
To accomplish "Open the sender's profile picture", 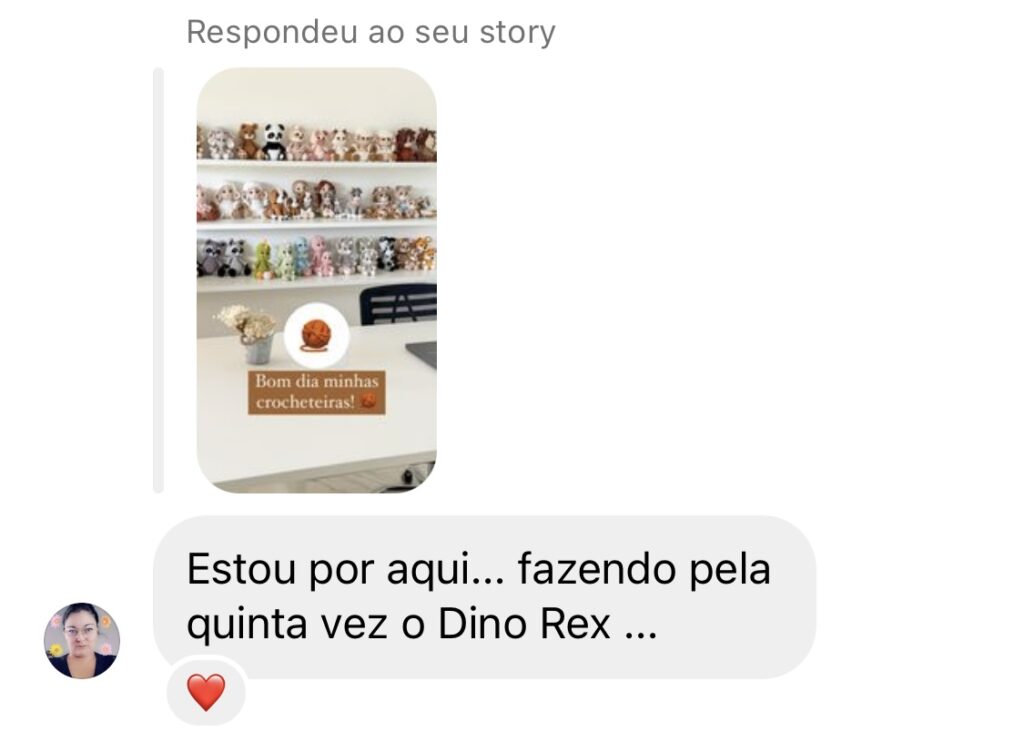I will (x=82, y=641).
